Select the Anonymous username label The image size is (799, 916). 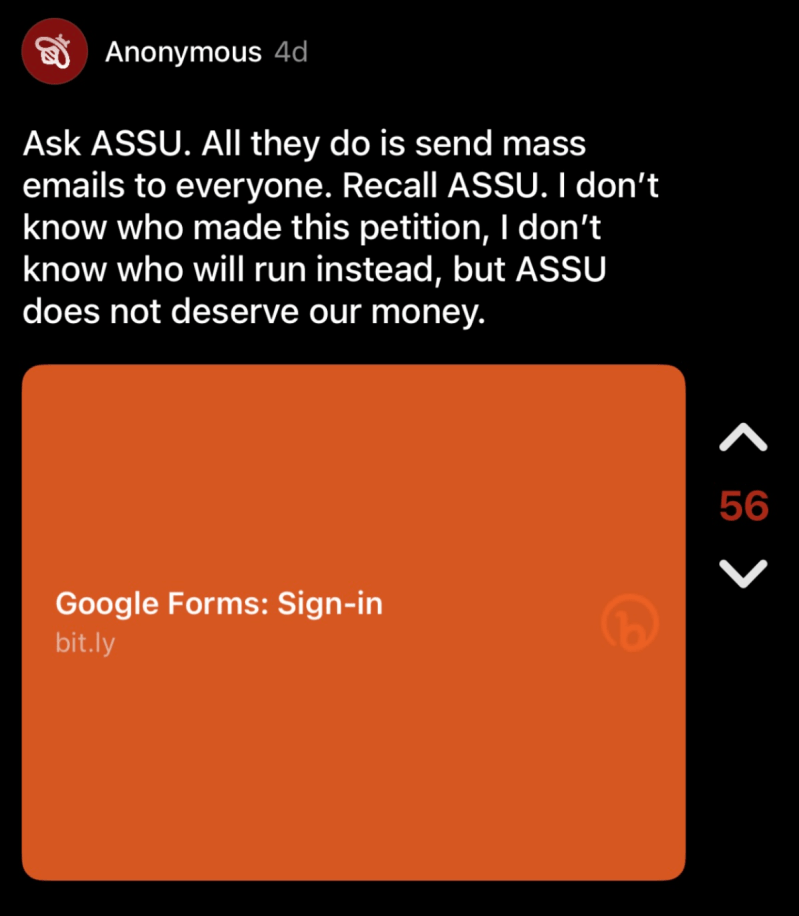point(184,52)
